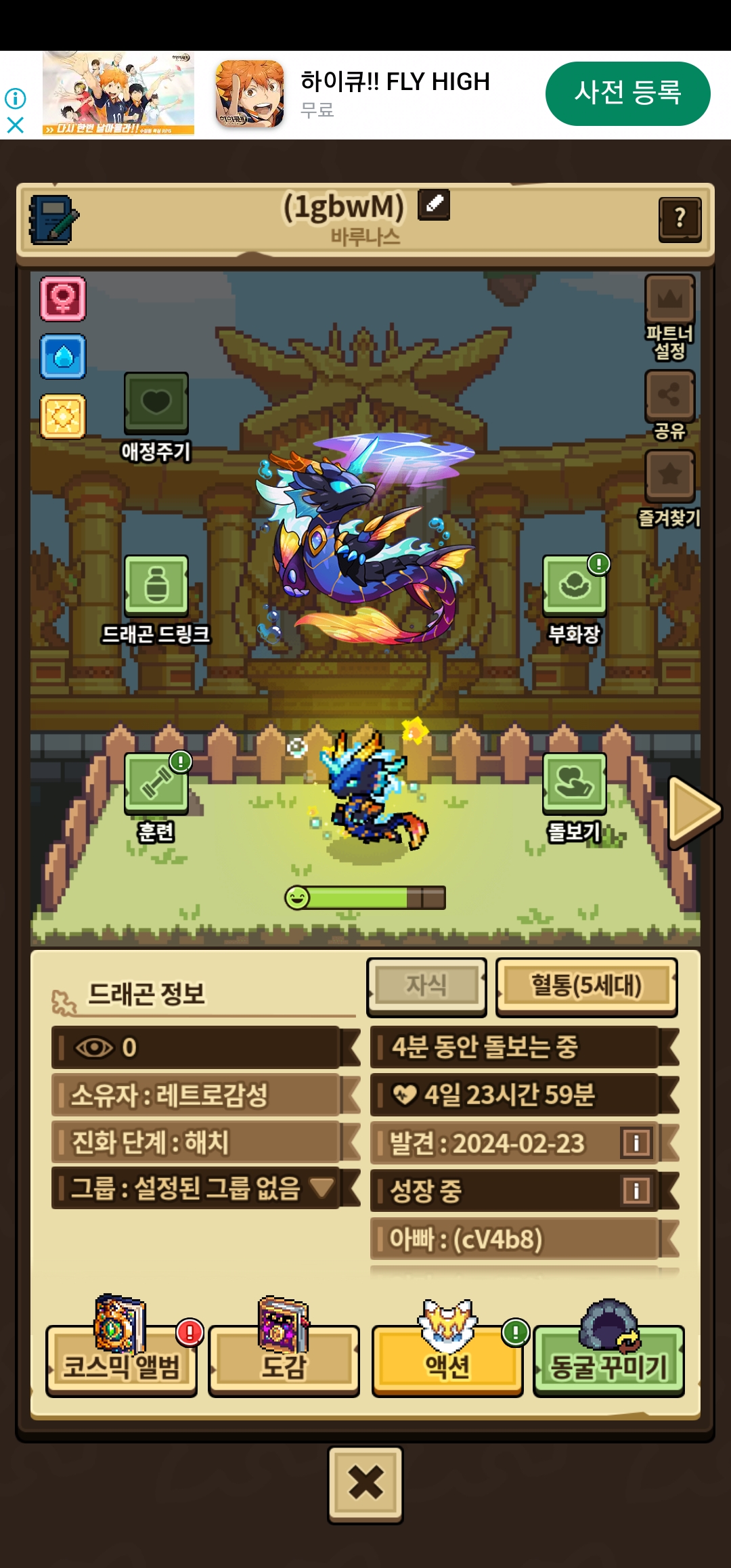Add dragon to 즐겨찾기 favorites
Viewport: 731px width, 1568px height.
pyautogui.click(x=669, y=475)
